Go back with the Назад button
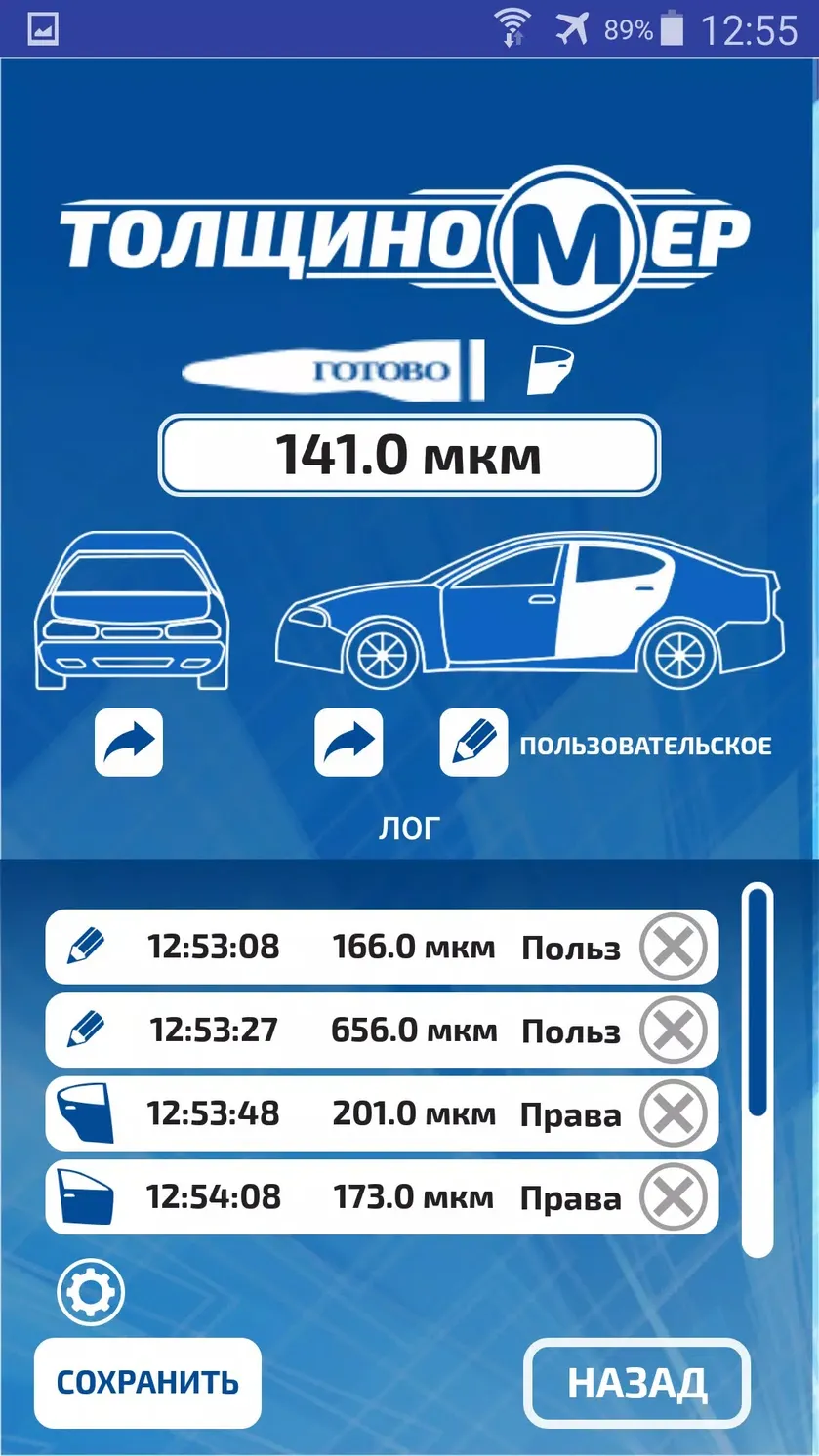Screen dimensions: 819x1456 point(637,1383)
